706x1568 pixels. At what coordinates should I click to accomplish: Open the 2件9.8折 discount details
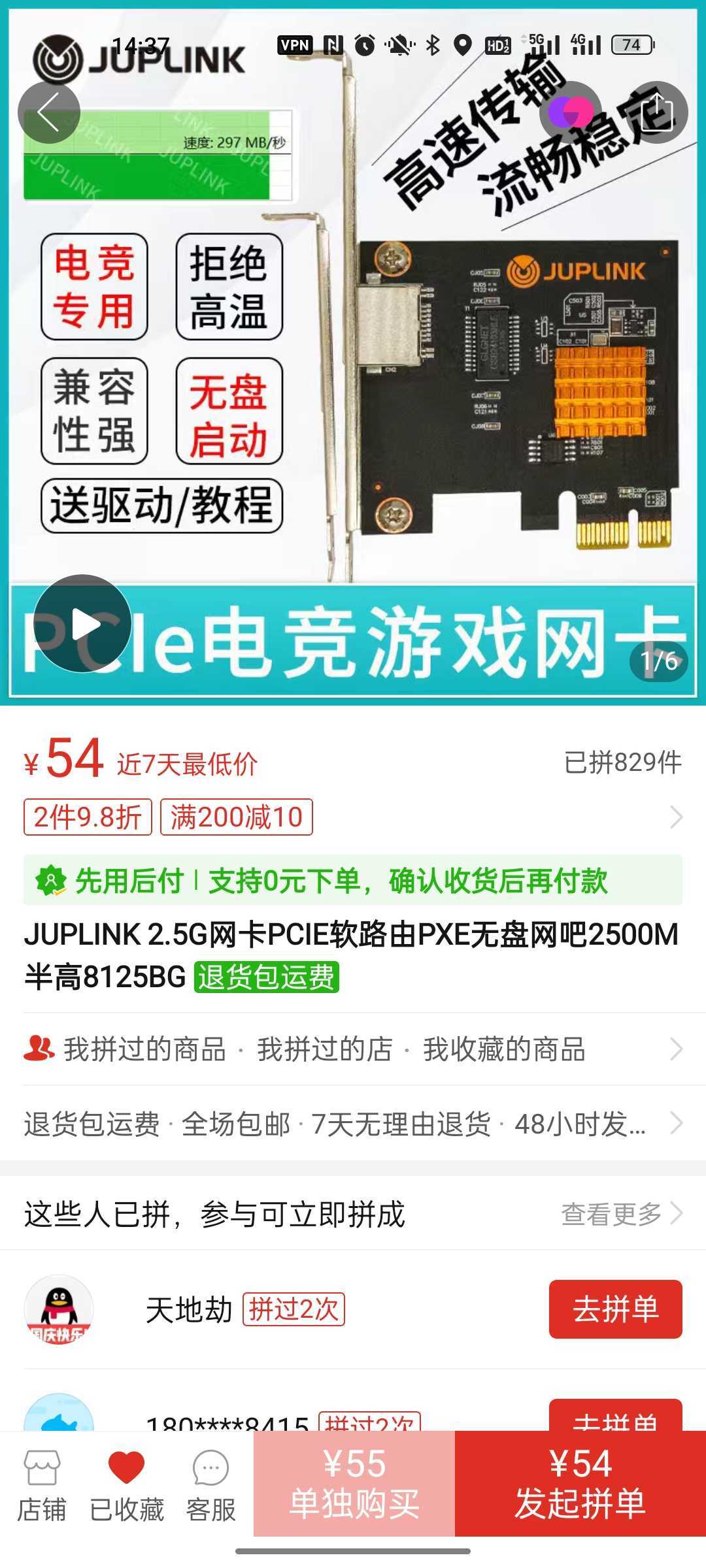click(x=88, y=817)
